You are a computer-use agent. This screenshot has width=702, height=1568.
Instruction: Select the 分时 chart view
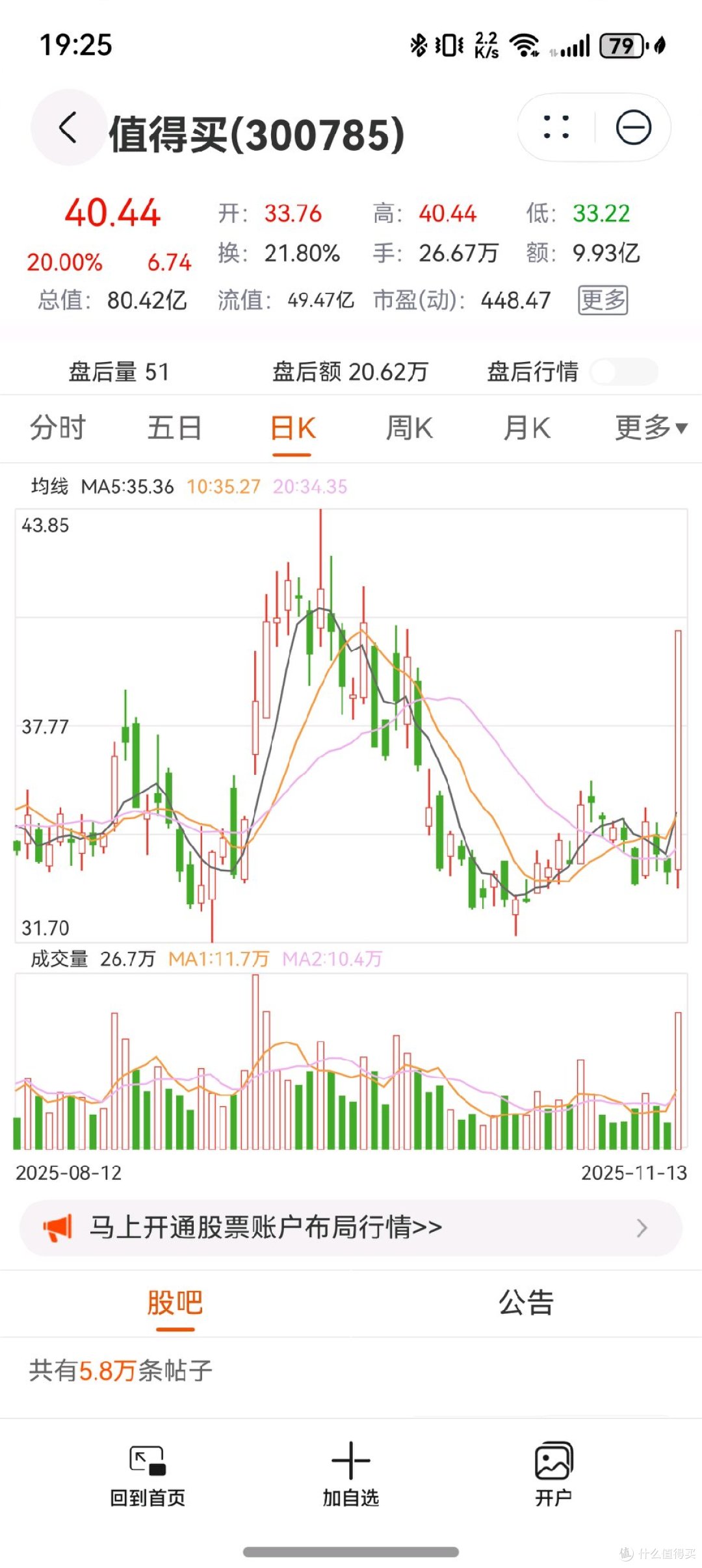(57, 428)
